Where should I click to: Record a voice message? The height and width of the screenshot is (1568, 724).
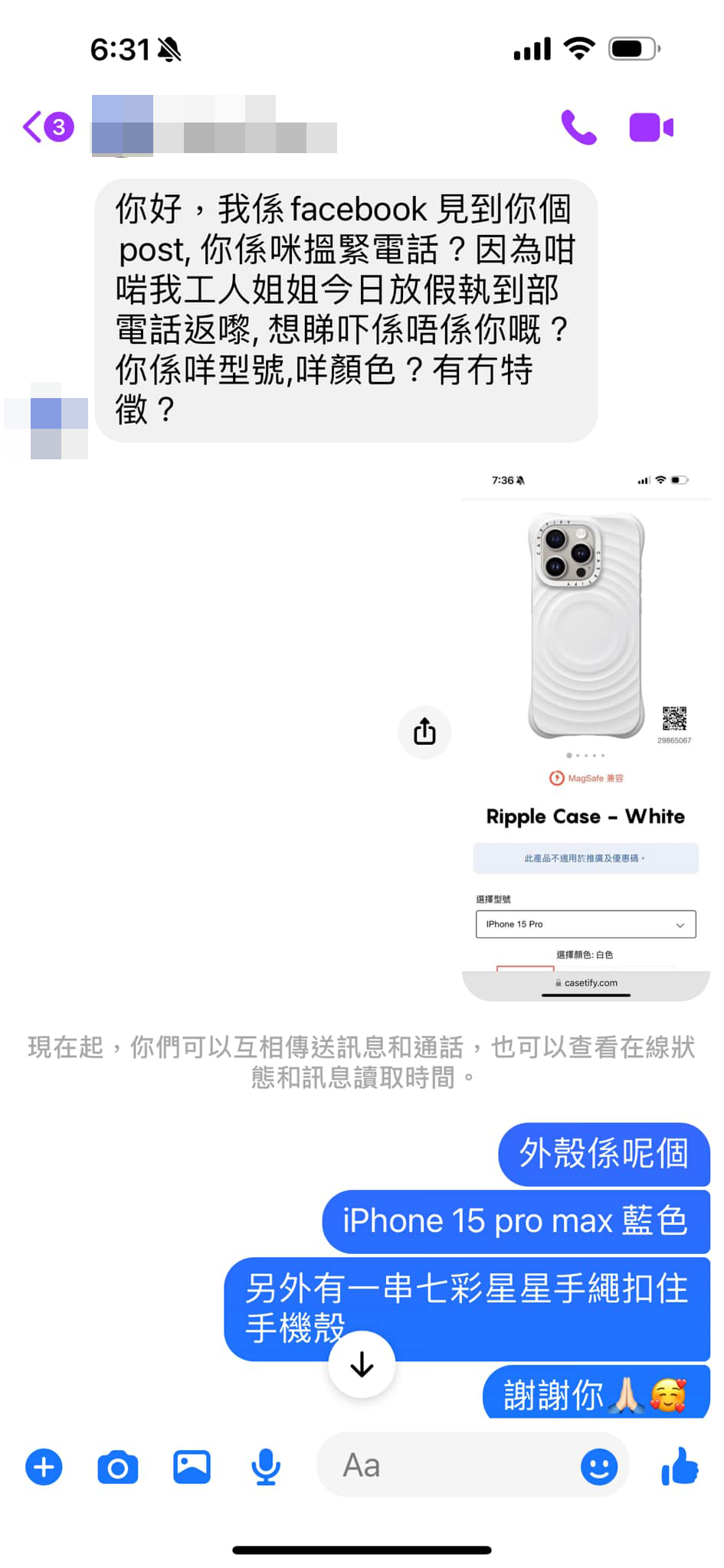click(266, 1467)
